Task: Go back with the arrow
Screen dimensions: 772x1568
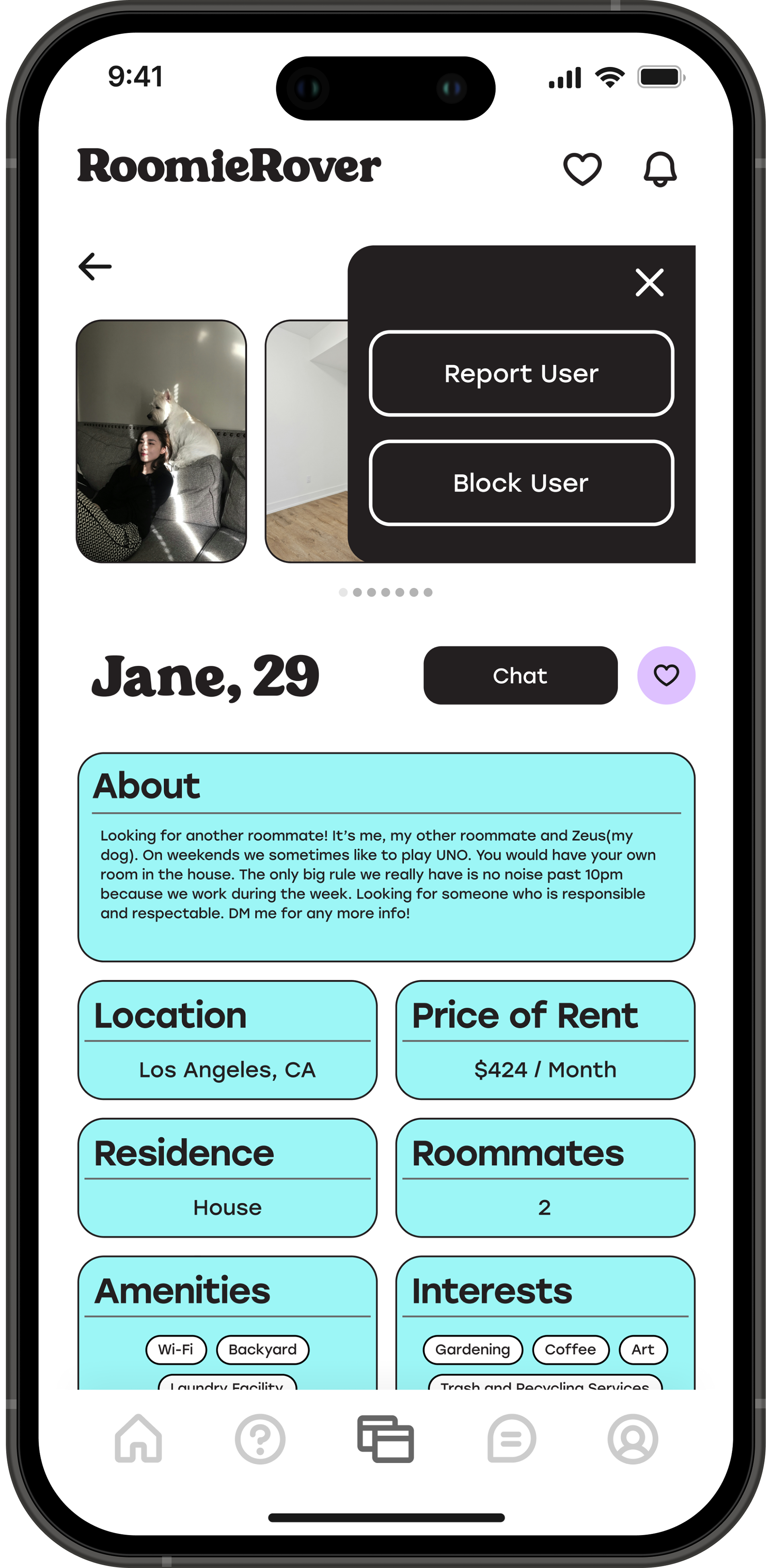Action: coord(95,267)
